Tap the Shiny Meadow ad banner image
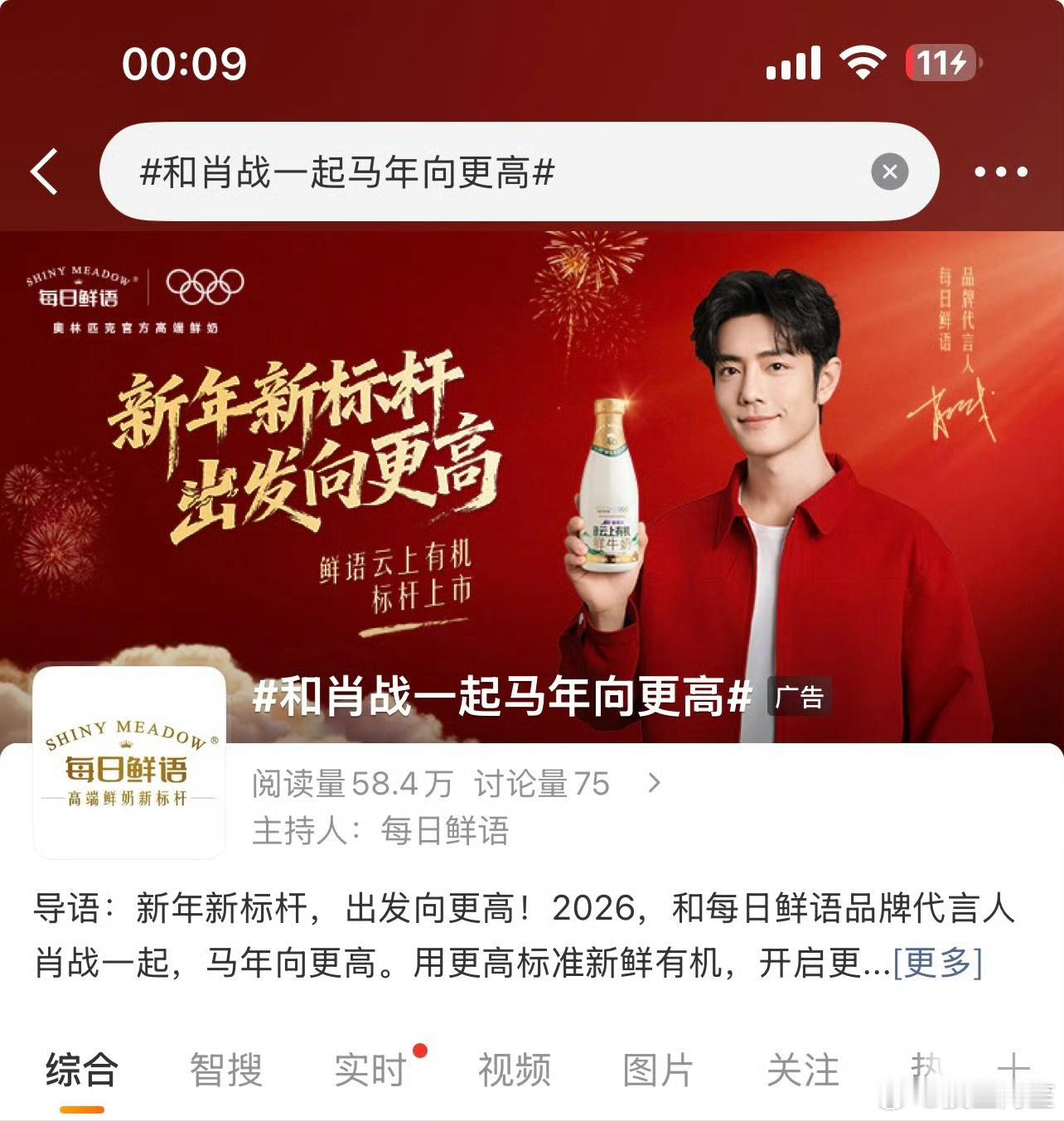Image resolution: width=1064 pixels, height=1121 pixels. pyautogui.click(x=532, y=456)
